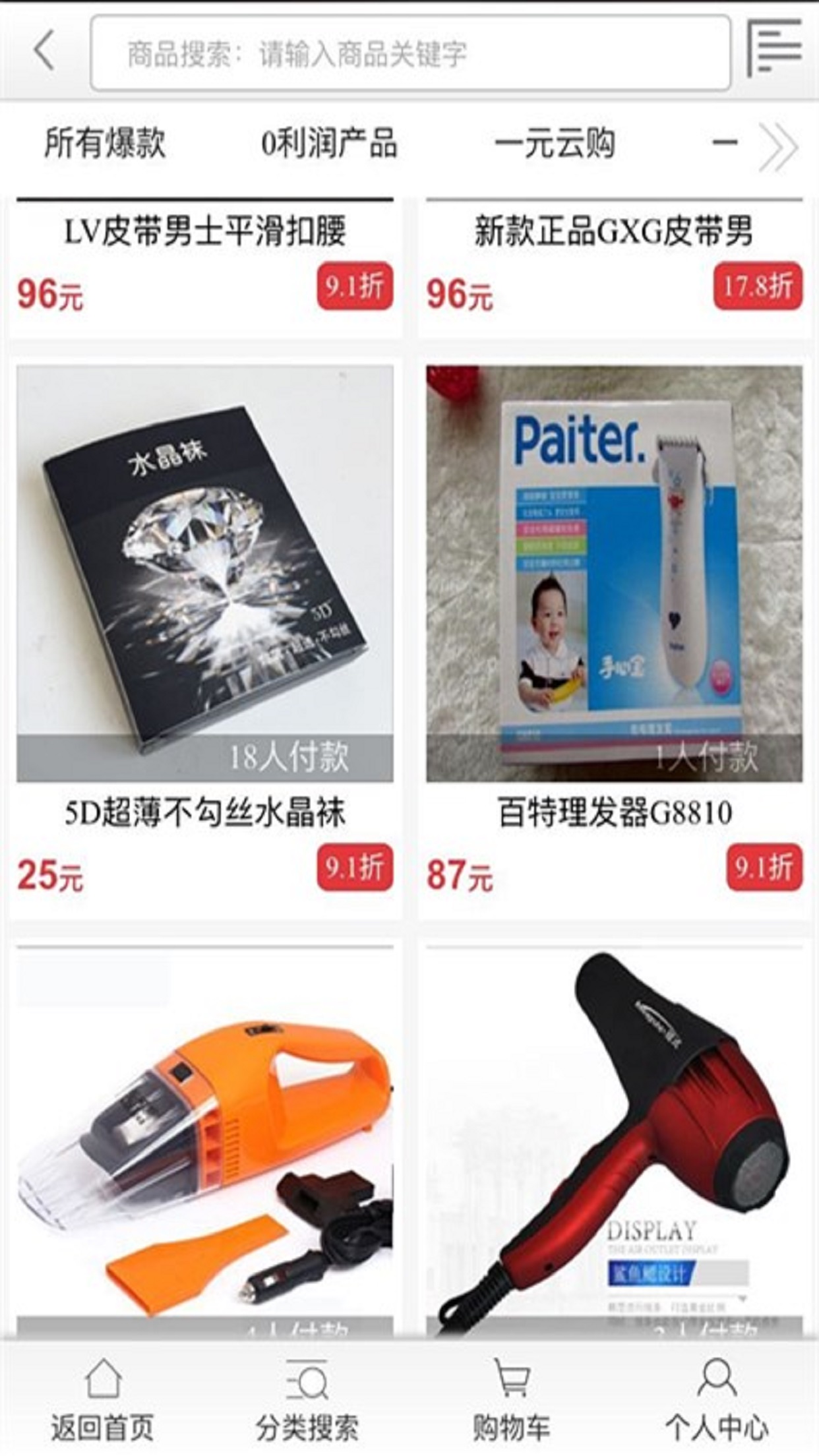Open 个人中心 profile tab
Screen dimensions: 819x1456
[x=716, y=1399]
